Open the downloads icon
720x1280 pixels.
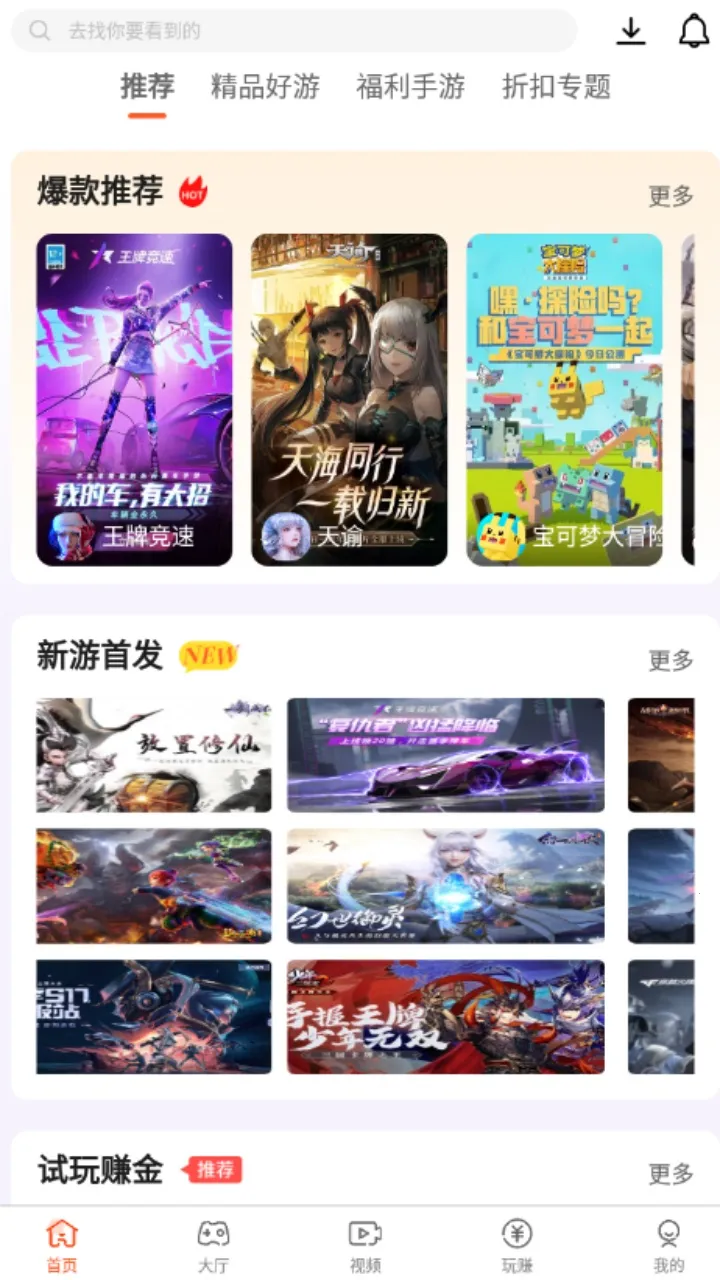coord(630,32)
